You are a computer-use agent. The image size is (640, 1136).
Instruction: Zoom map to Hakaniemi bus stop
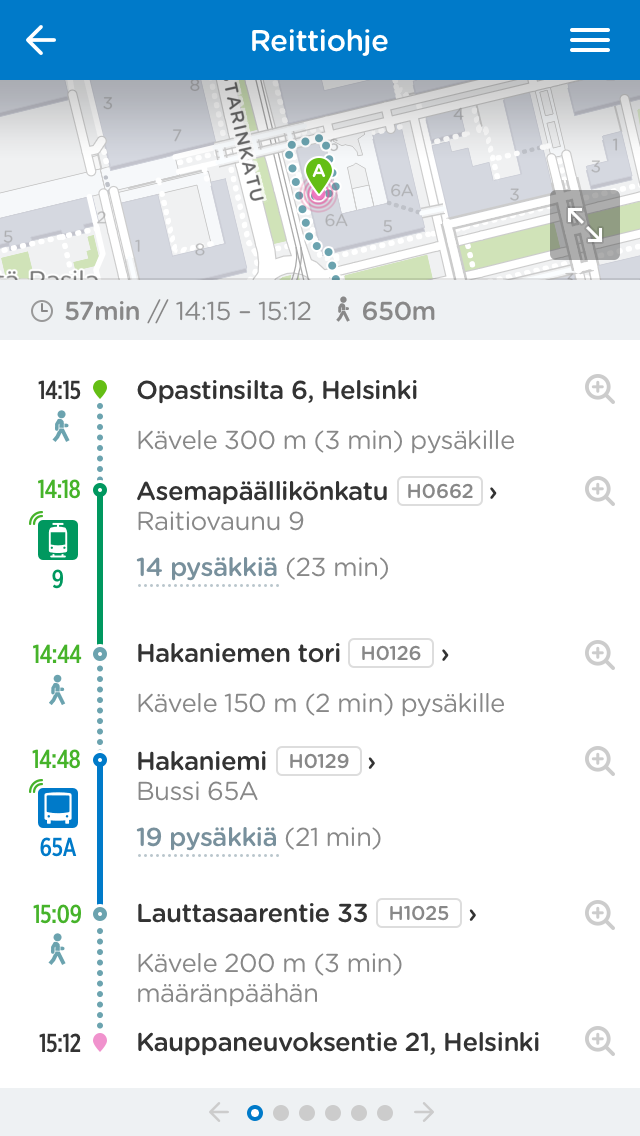(599, 761)
